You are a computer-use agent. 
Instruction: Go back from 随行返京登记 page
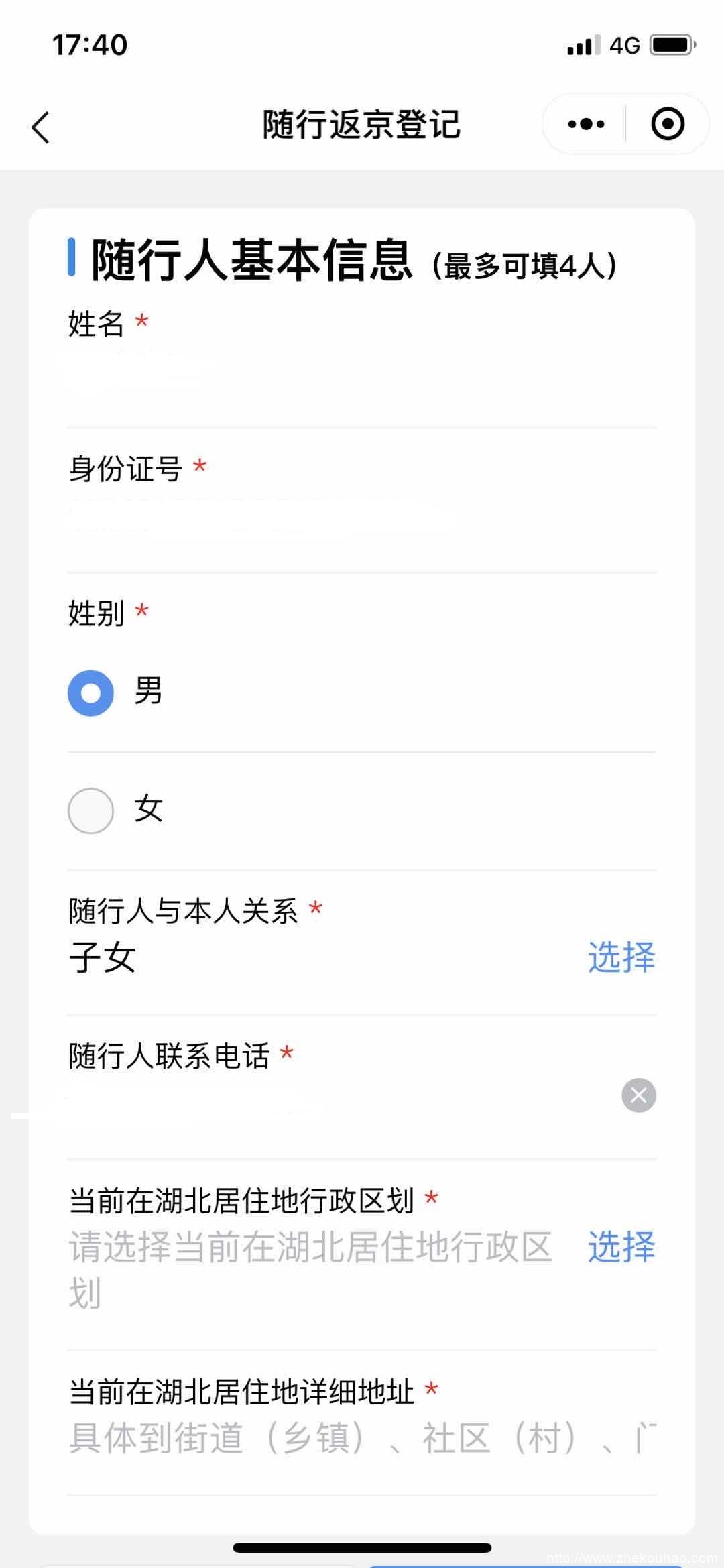41,126
